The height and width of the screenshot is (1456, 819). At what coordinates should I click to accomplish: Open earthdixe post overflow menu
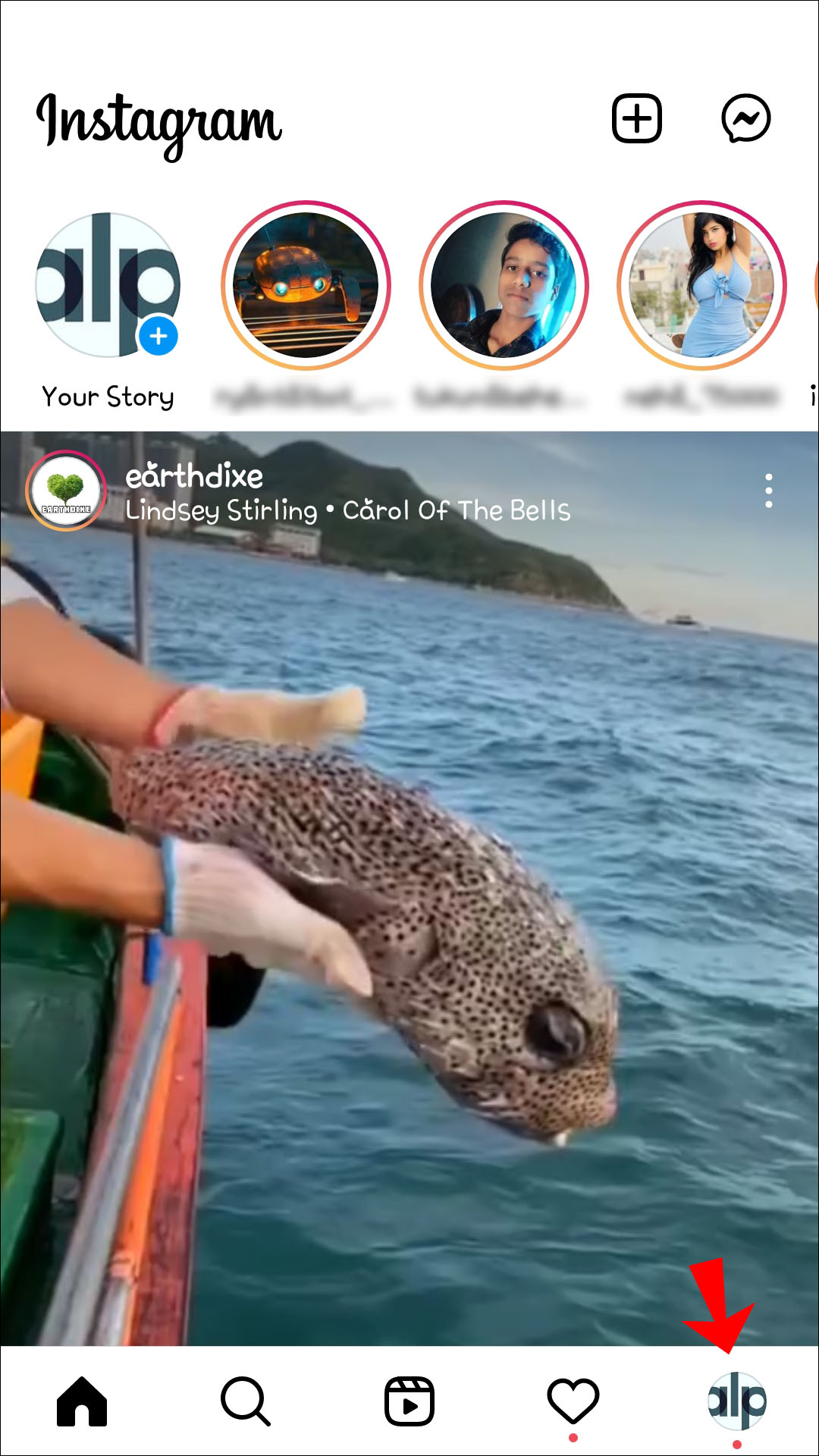[768, 491]
